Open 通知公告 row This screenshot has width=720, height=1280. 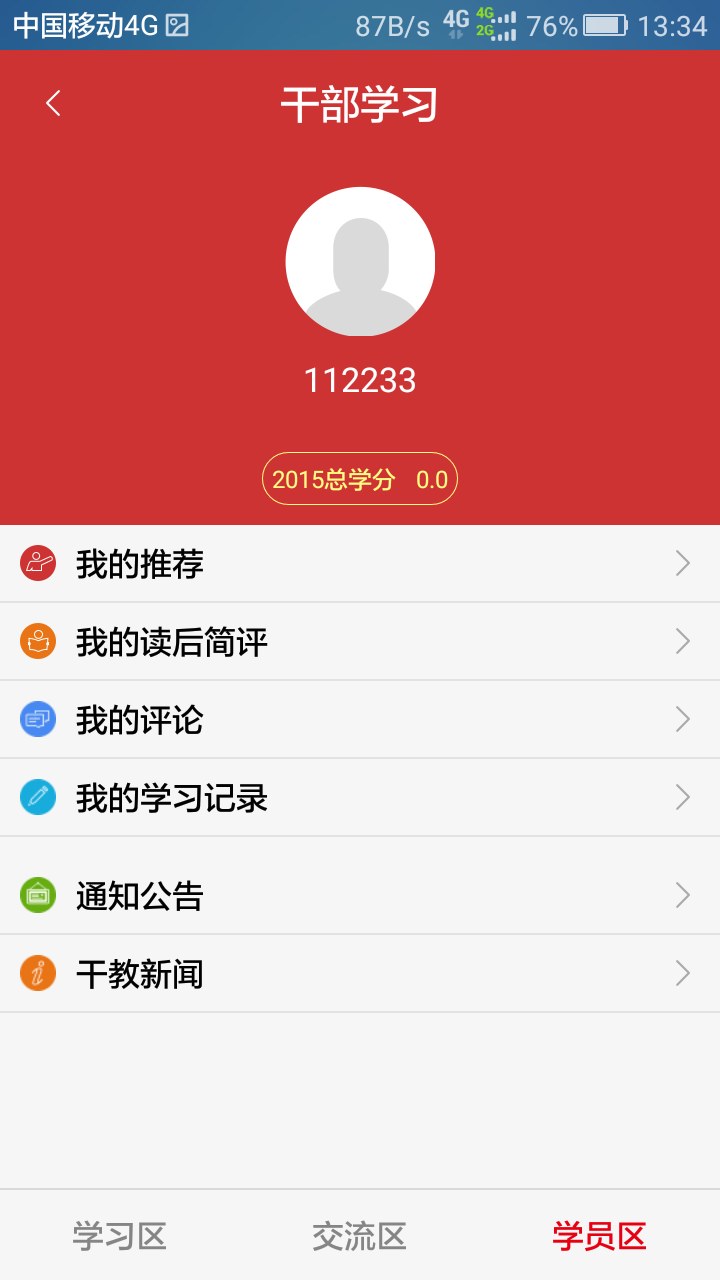360,895
